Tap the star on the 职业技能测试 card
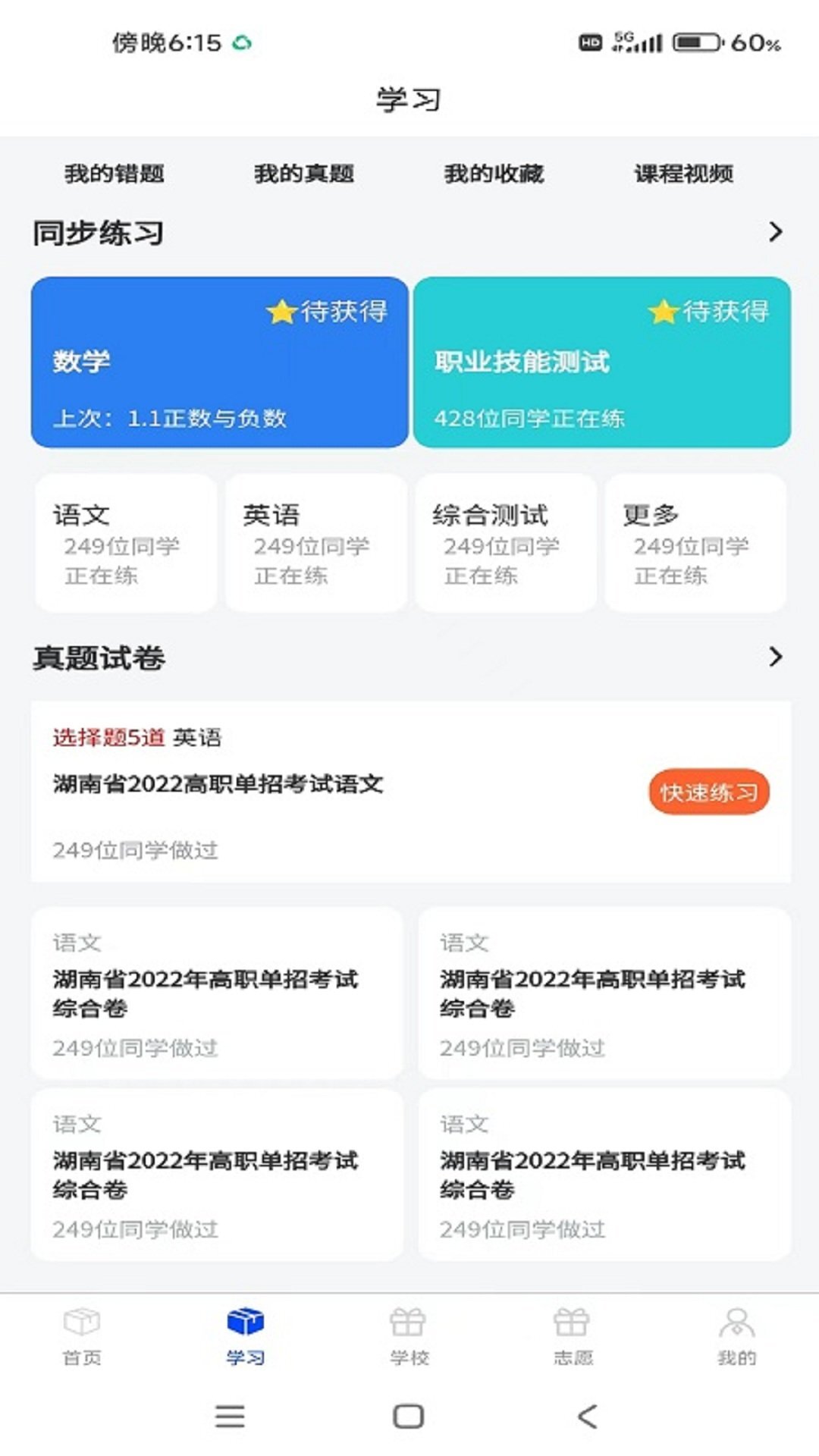This screenshot has height=1456, width=819. (x=662, y=310)
